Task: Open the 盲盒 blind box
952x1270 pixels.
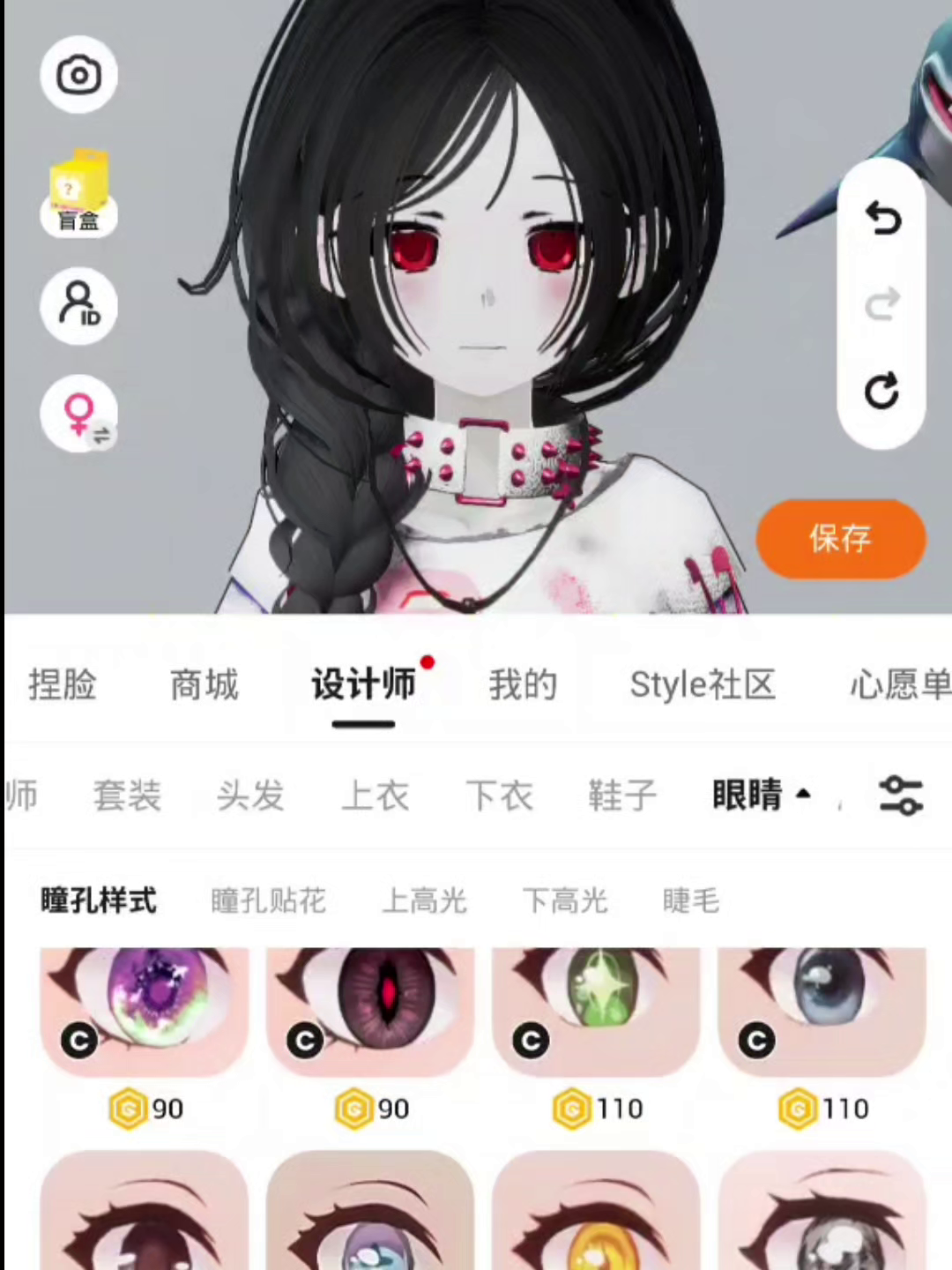Action: 78,192
